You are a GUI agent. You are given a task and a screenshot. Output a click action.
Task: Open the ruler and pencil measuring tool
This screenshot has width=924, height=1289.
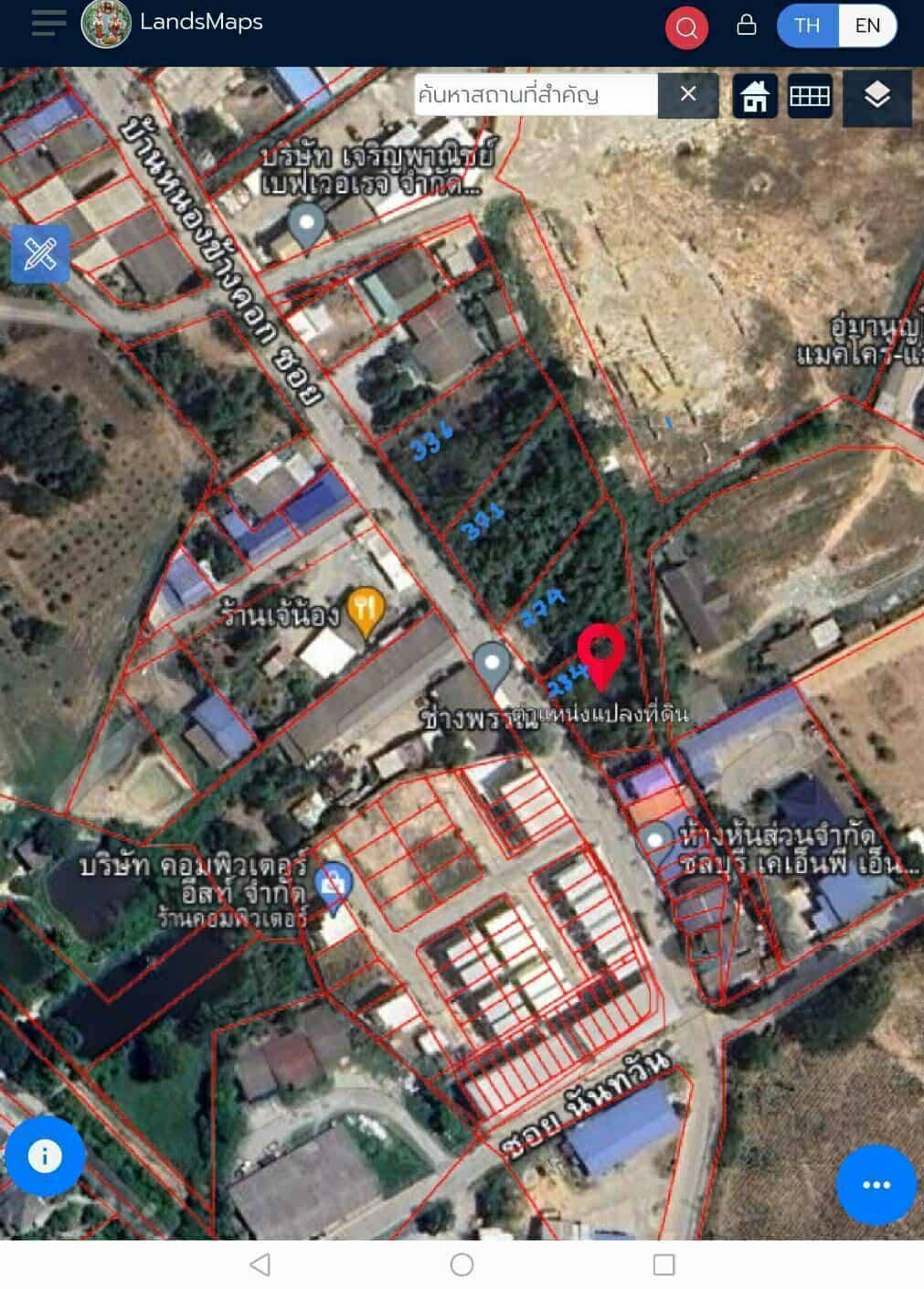click(40, 253)
